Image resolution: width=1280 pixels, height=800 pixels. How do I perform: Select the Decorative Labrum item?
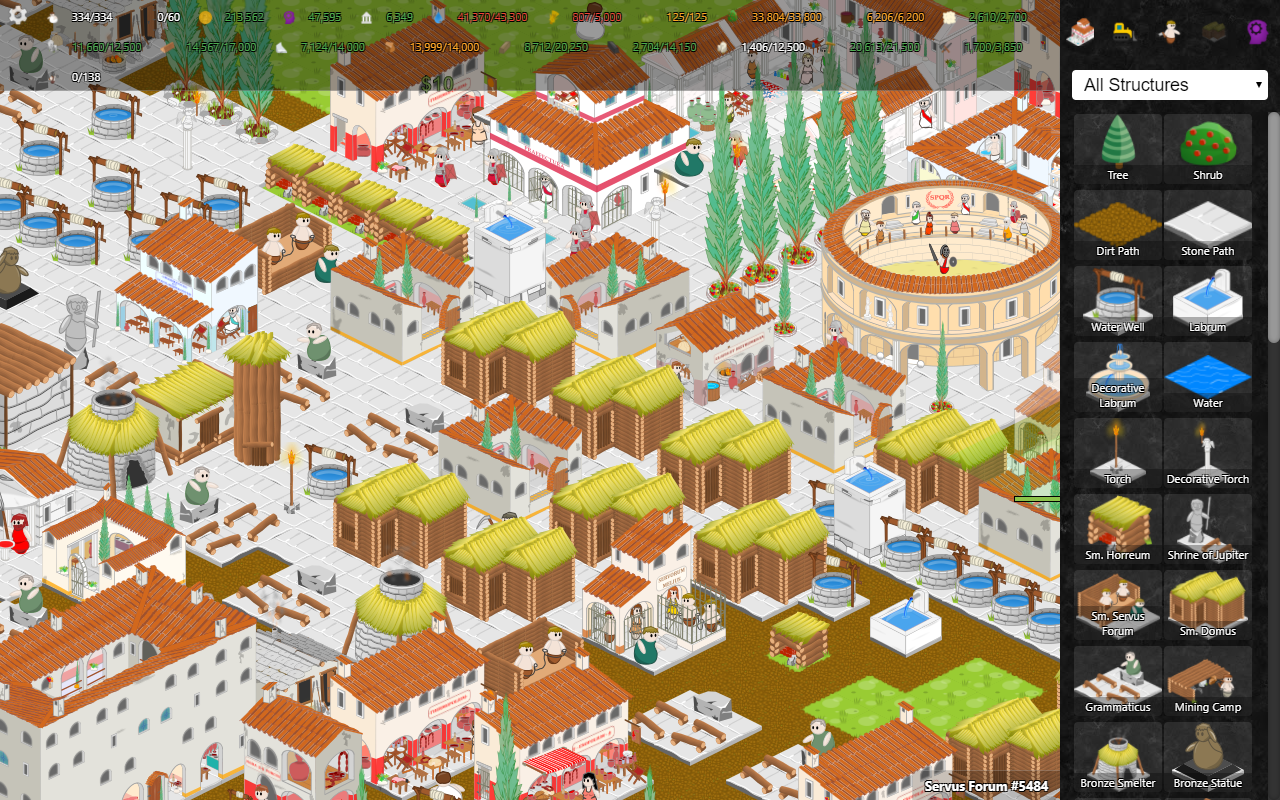(x=1117, y=376)
